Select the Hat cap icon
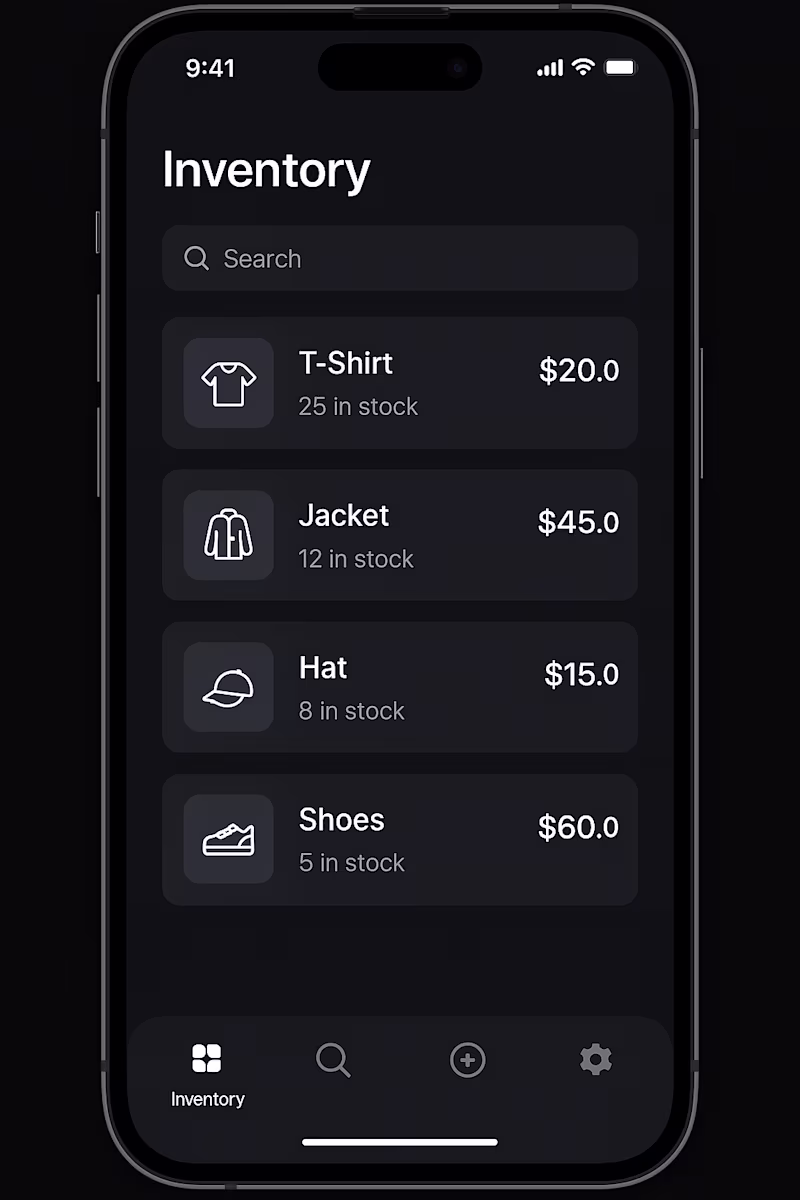The image size is (800, 1200). (x=229, y=687)
